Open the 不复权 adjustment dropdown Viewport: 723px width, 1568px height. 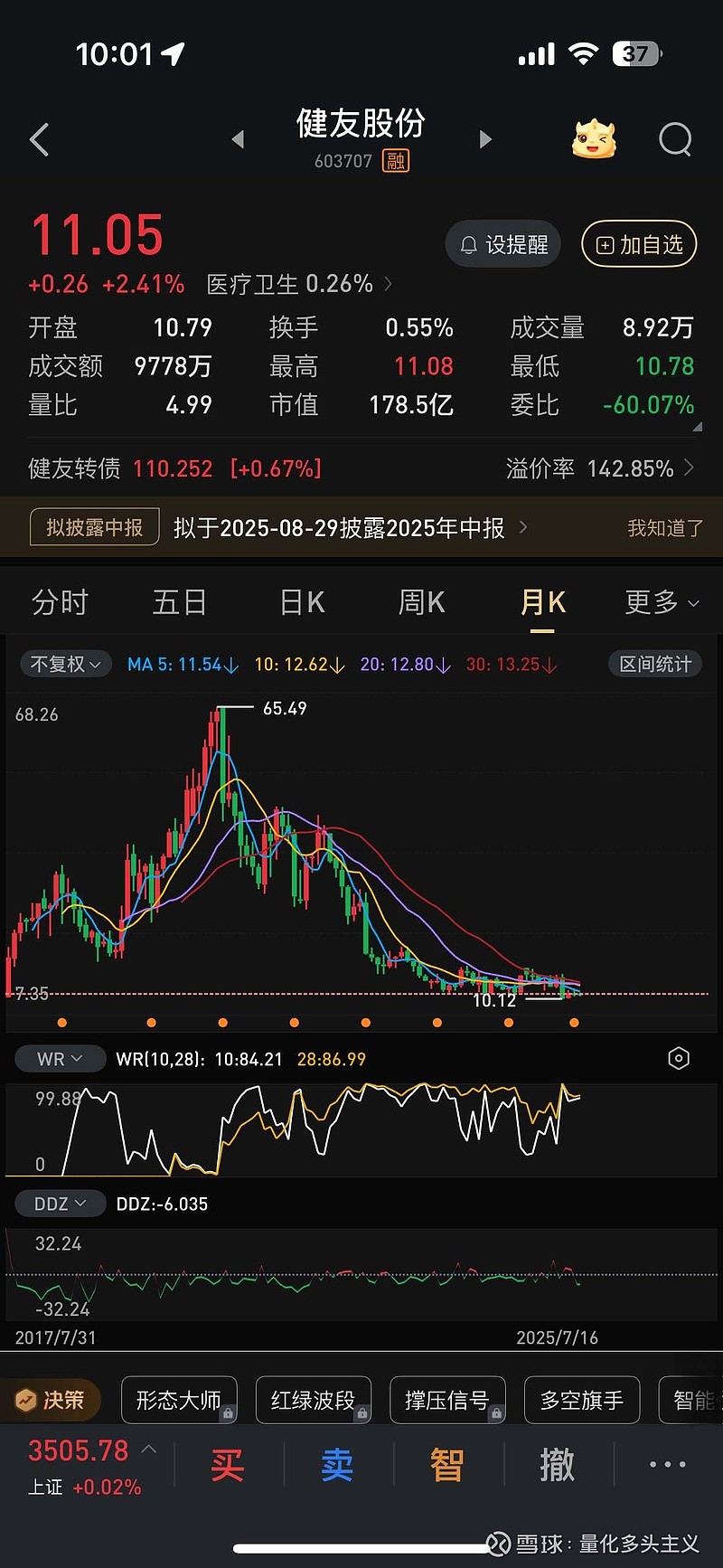pos(65,665)
